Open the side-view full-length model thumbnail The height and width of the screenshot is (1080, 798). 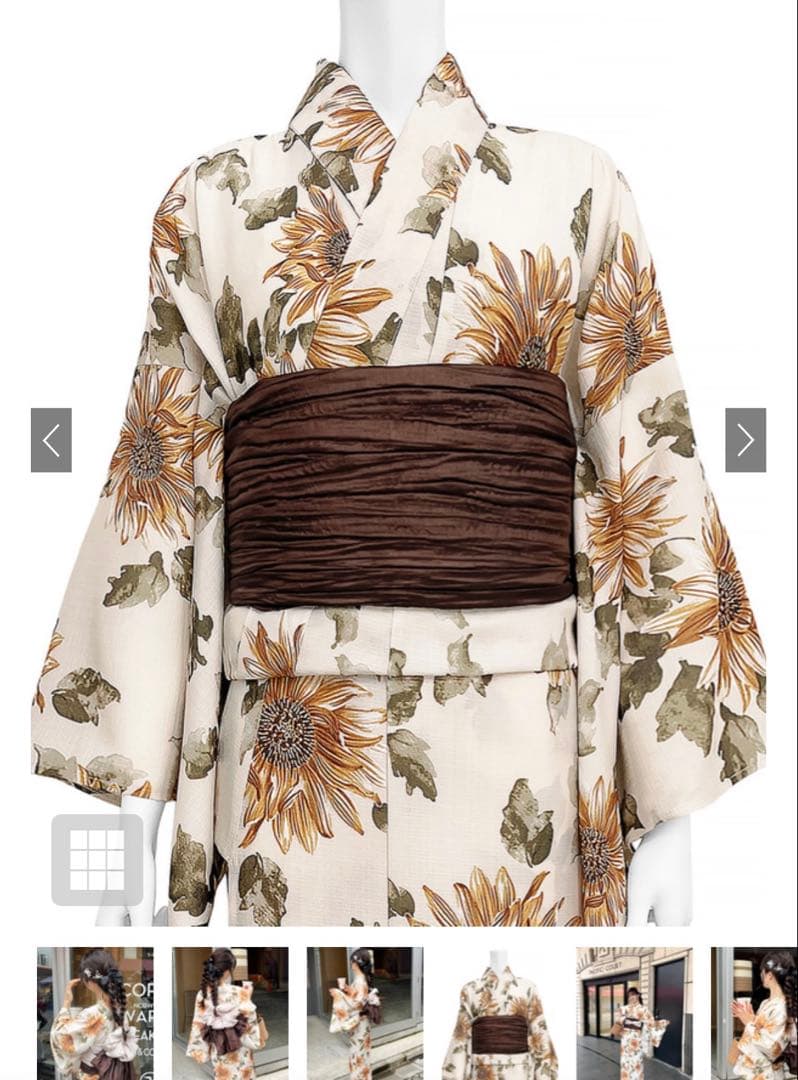click(x=365, y=1012)
